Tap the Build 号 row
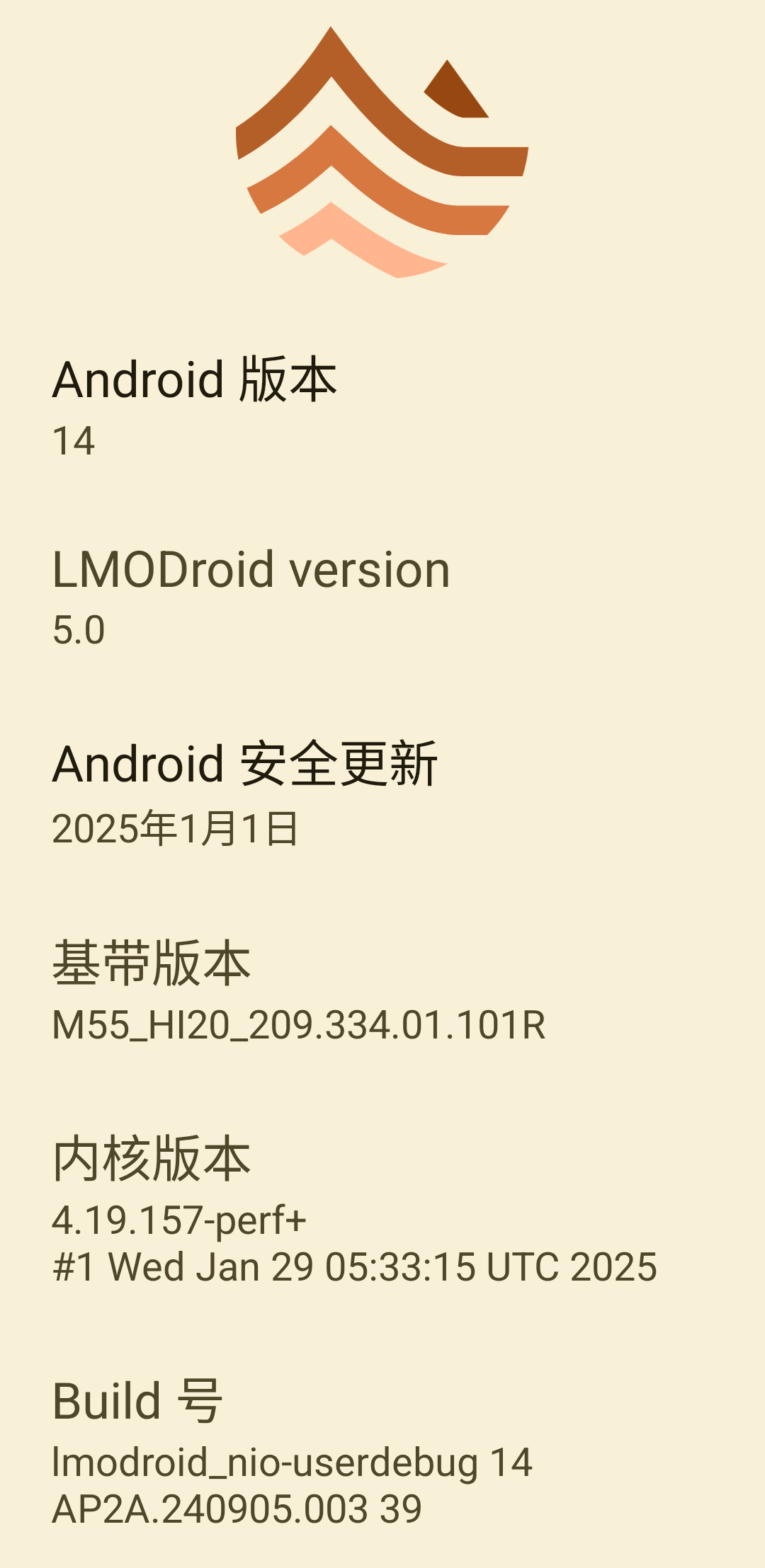The width and height of the screenshot is (765, 1568). pyautogui.click(x=382, y=1451)
